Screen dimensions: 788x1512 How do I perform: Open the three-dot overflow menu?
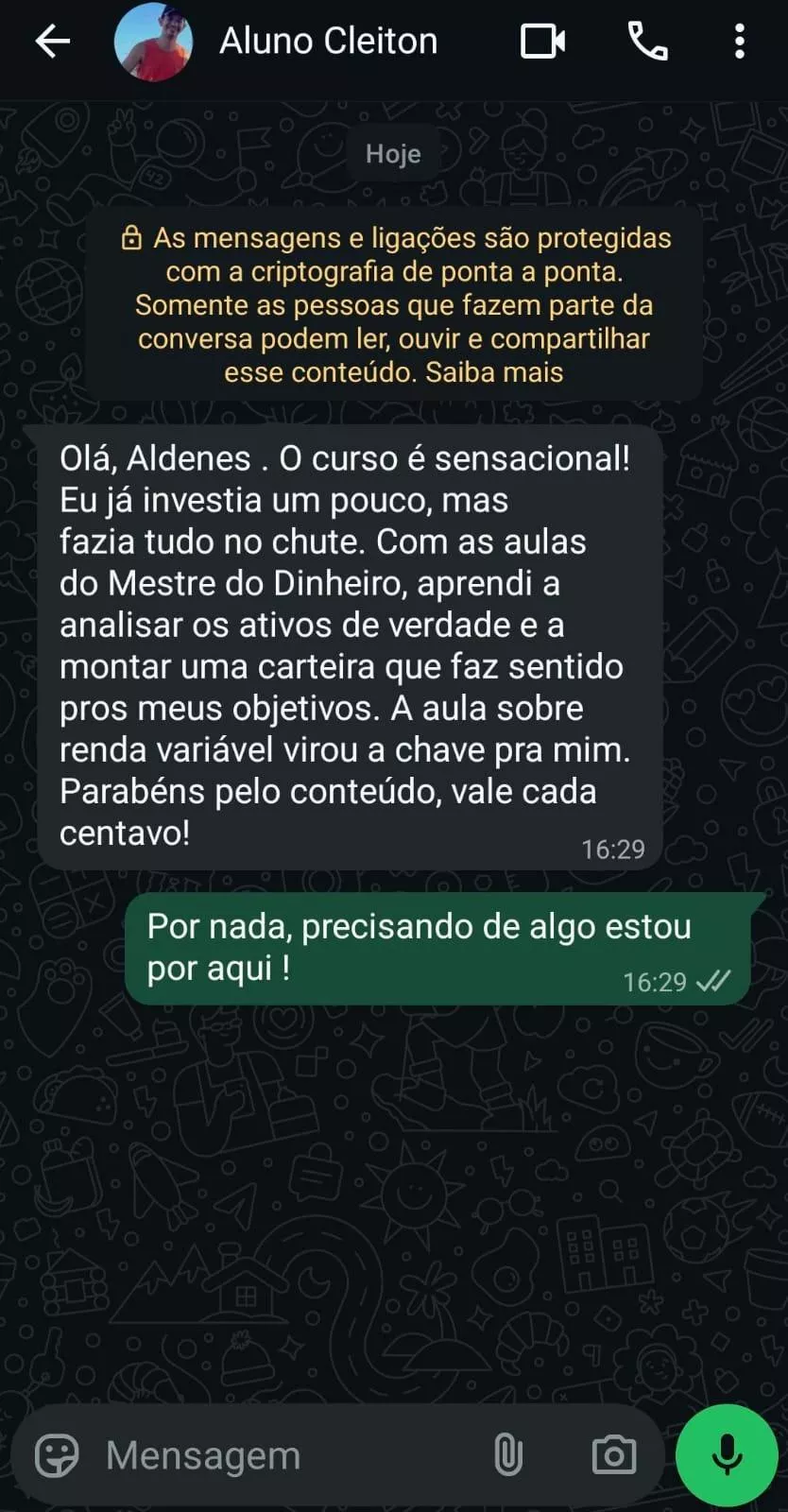740,42
